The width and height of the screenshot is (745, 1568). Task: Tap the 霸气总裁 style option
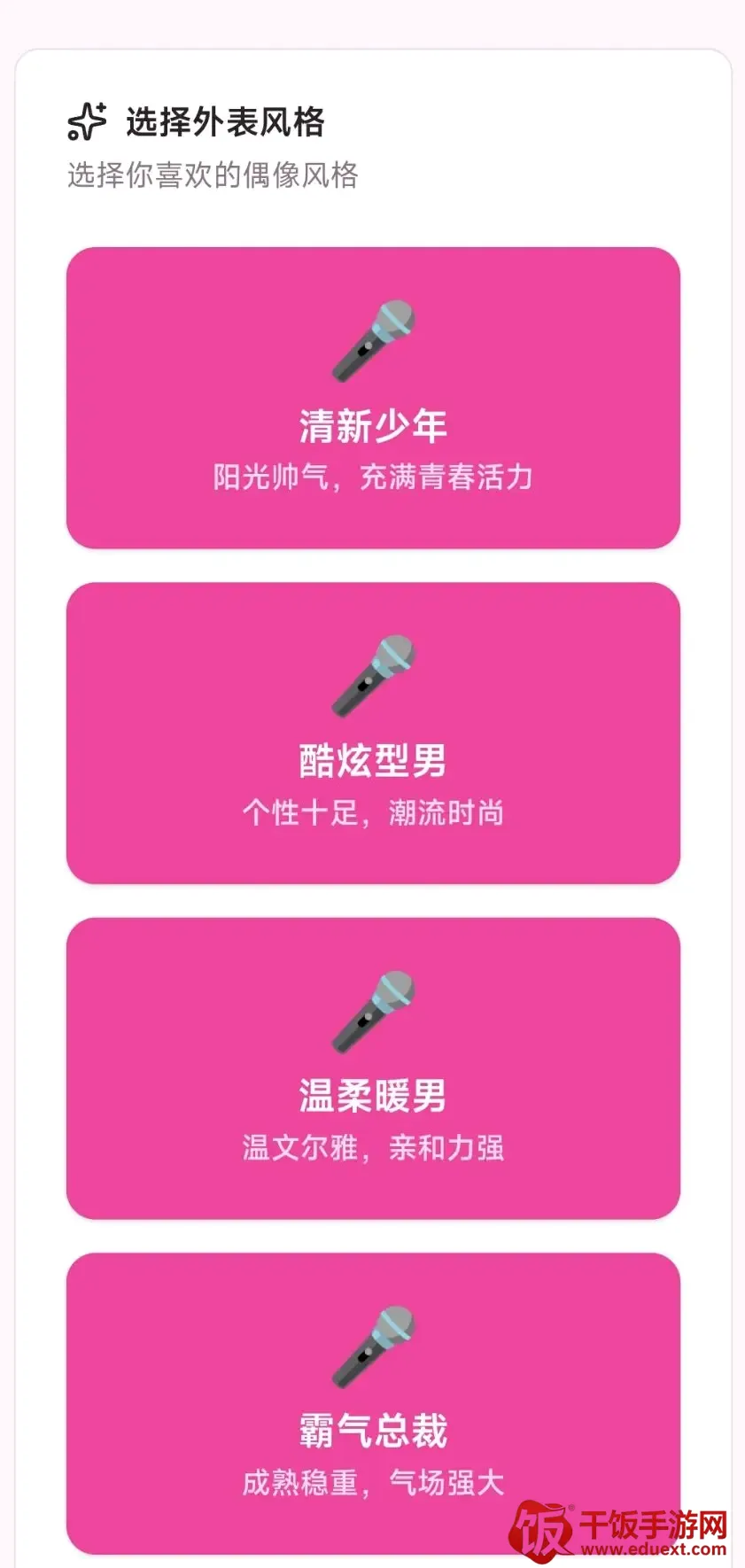[x=373, y=1403]
